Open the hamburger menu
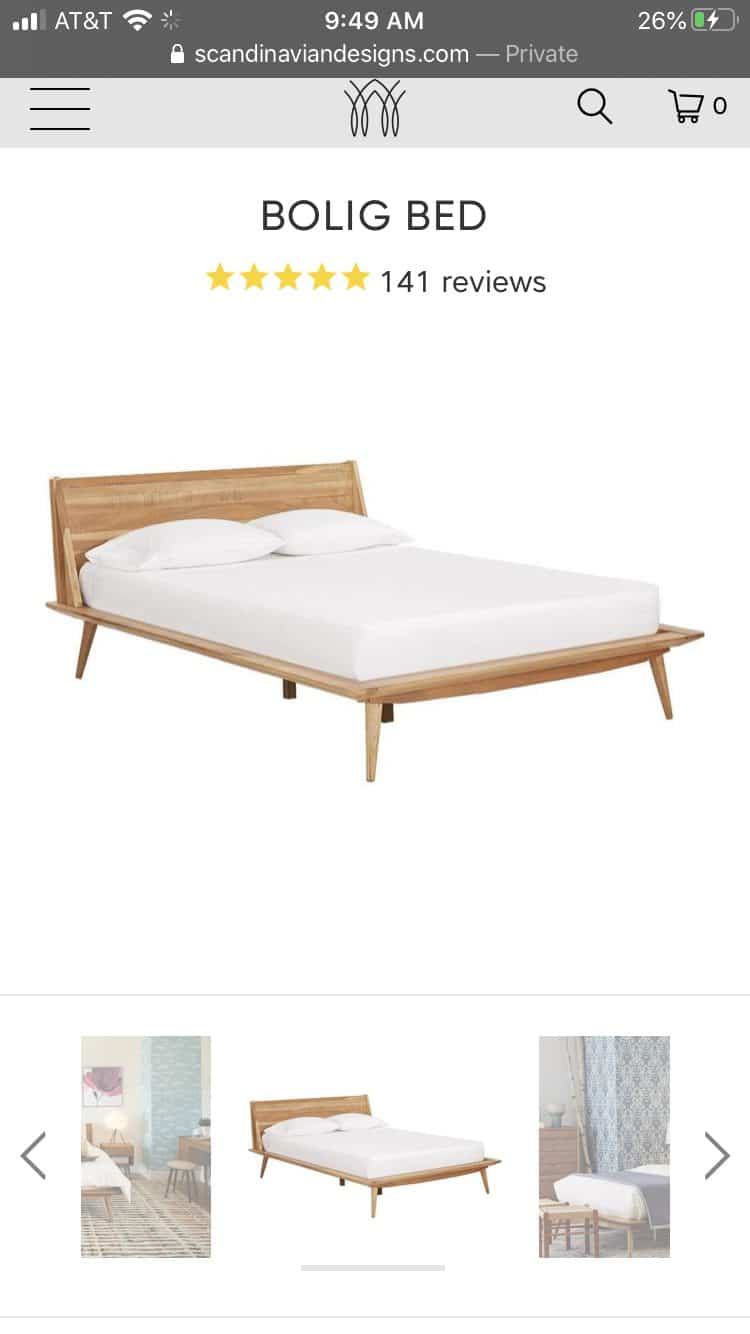Screen dimensions: 750x1334 tap(60, 108)
